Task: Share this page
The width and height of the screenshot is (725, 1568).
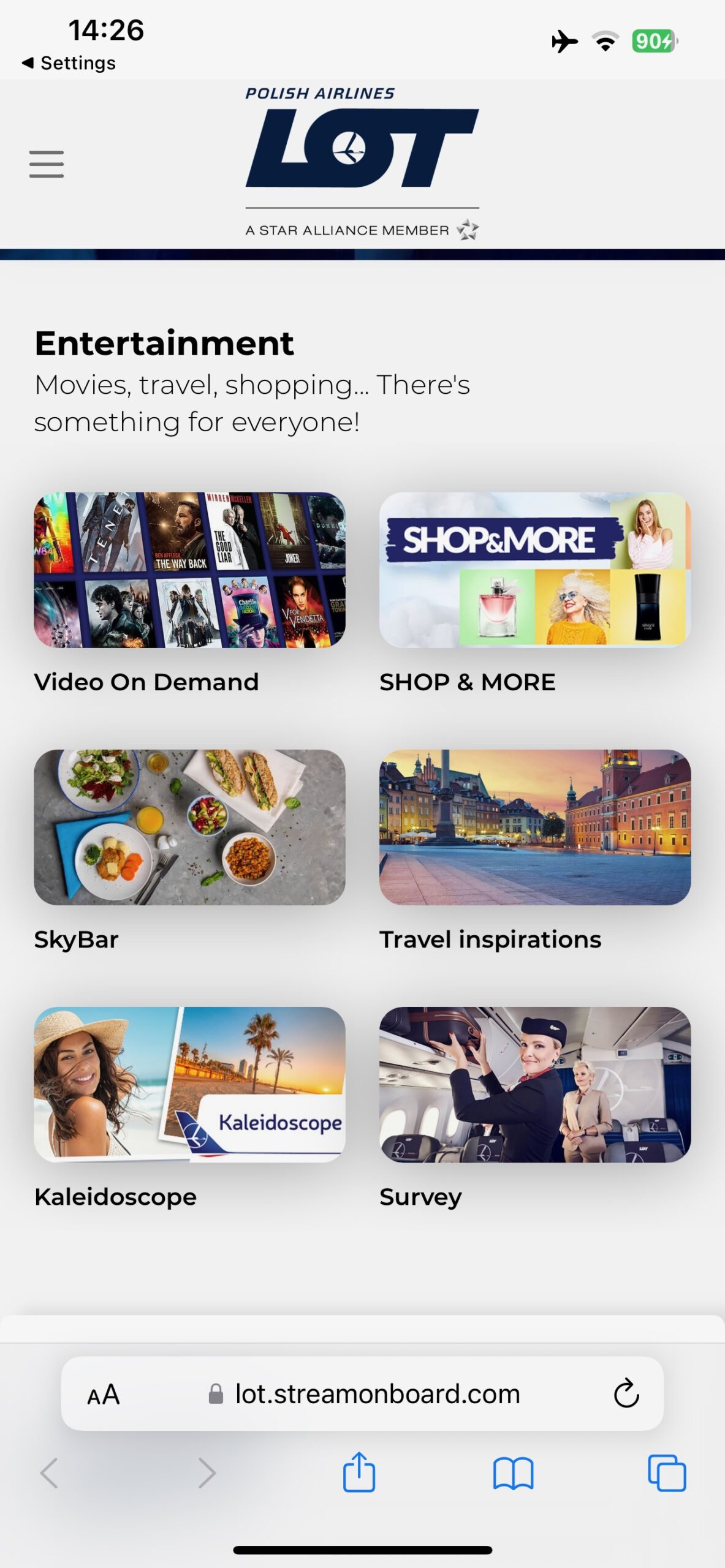Action: tap(359, 1472)
